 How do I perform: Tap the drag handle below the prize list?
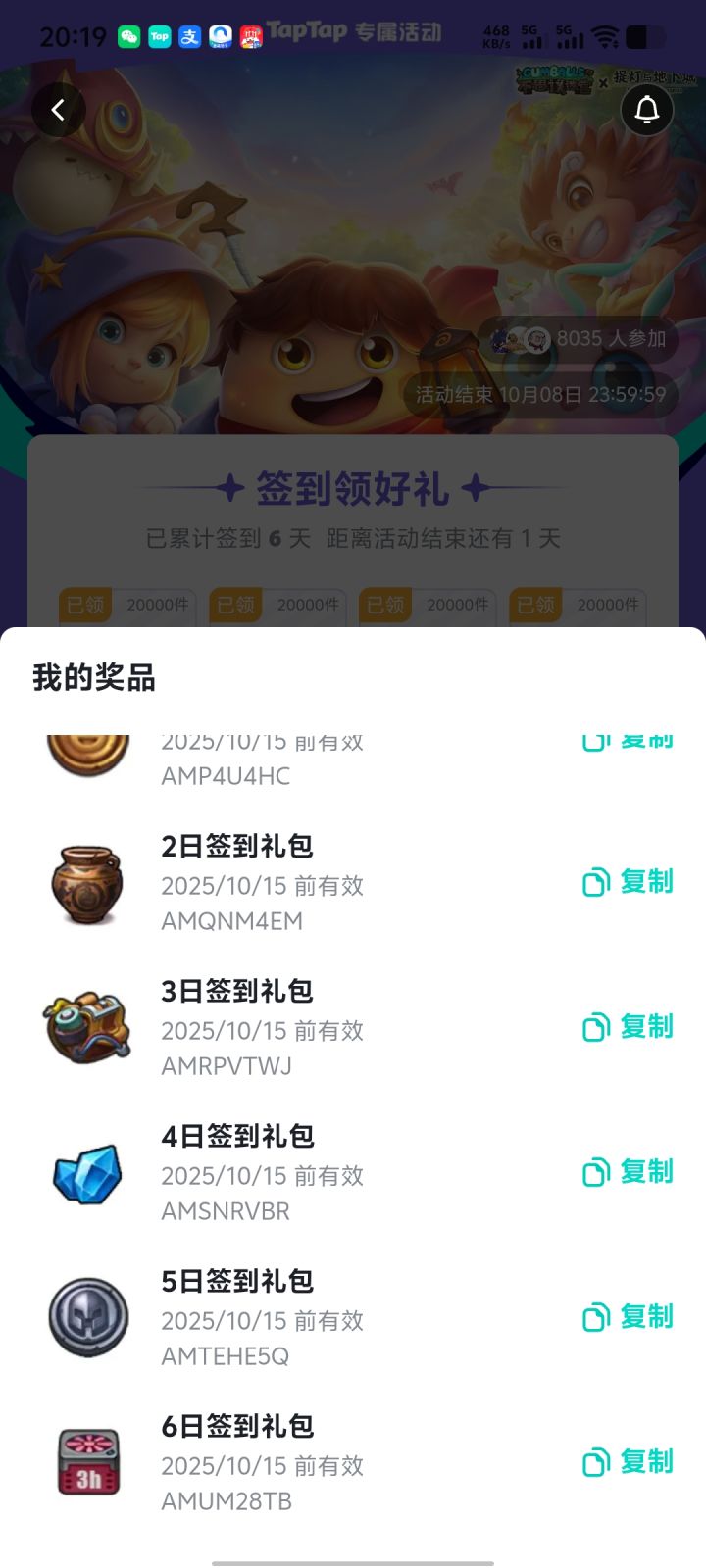(353, 1556)
